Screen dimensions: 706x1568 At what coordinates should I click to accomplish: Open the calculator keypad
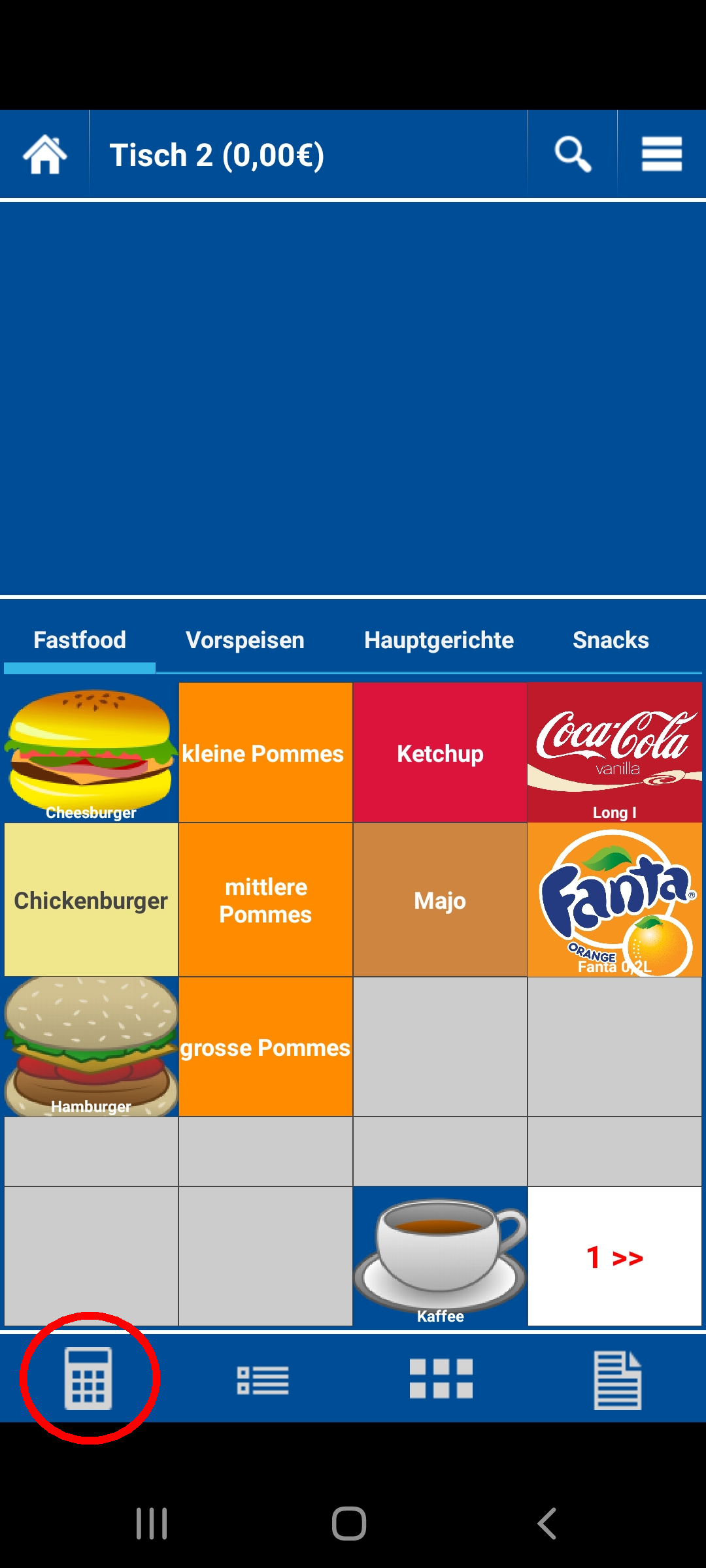[x=88, y=1379]
